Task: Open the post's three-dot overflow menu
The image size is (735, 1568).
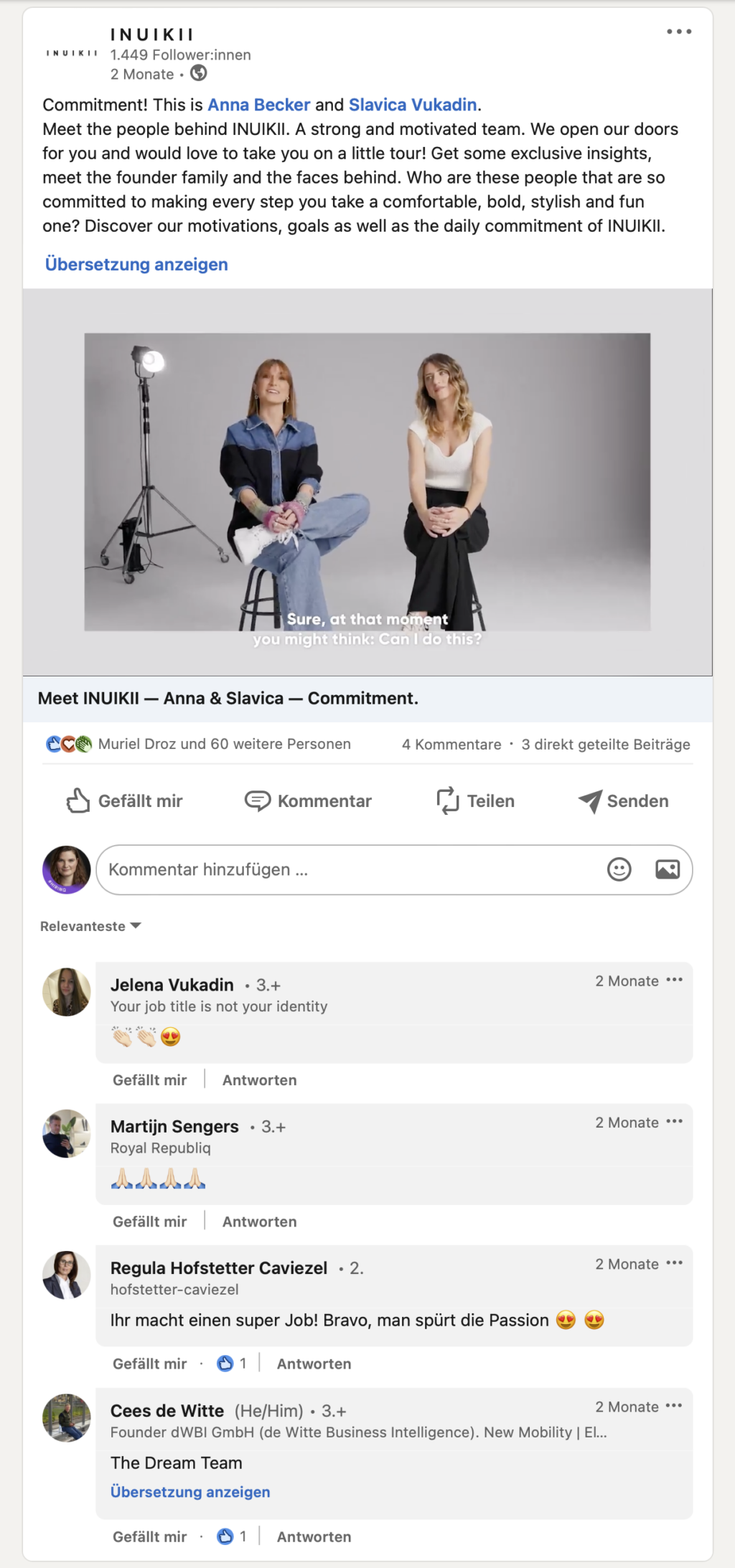Action: 678,32
